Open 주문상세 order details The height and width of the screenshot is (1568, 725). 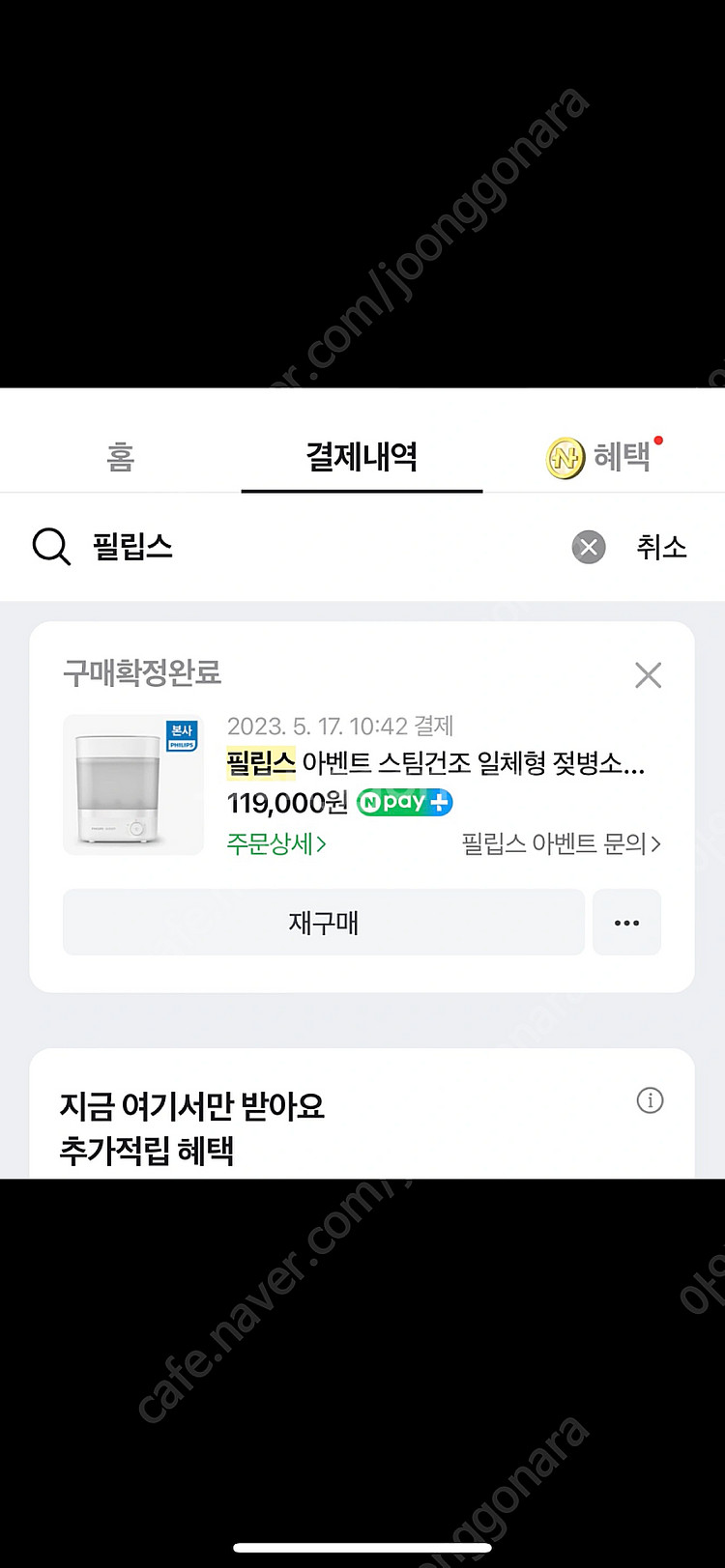[x=276, y=844]
